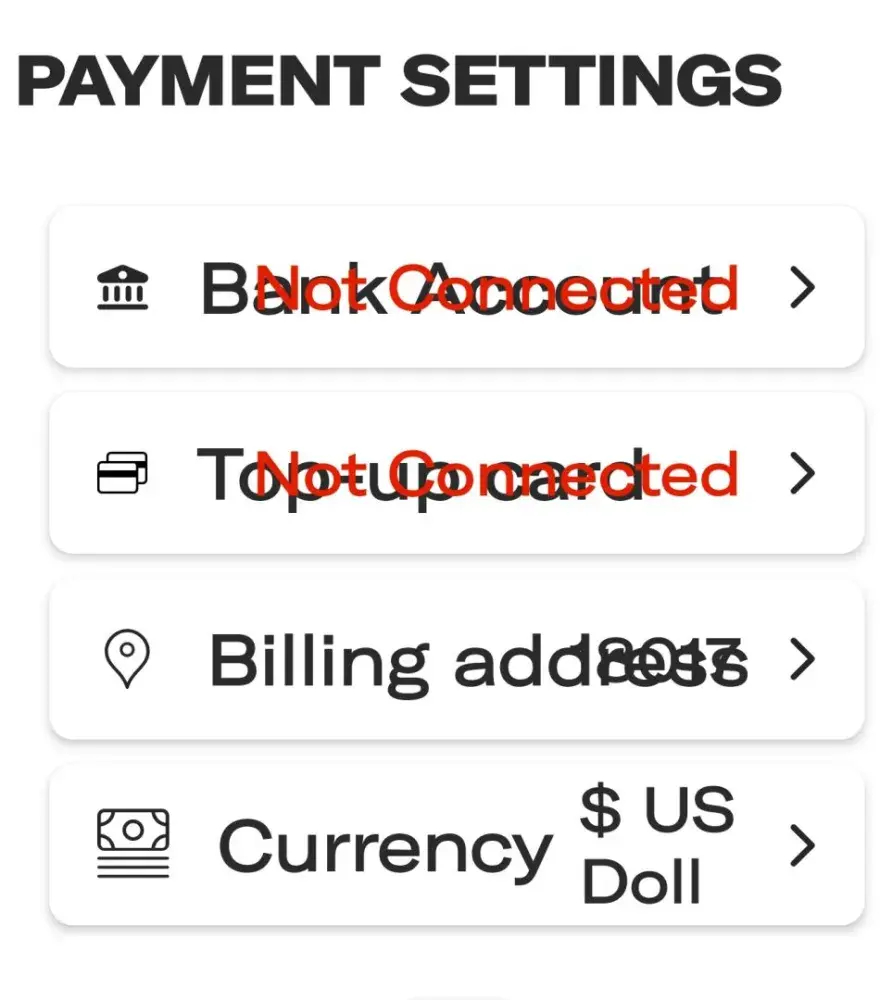Edit the Billing address

tap(456, 660)
